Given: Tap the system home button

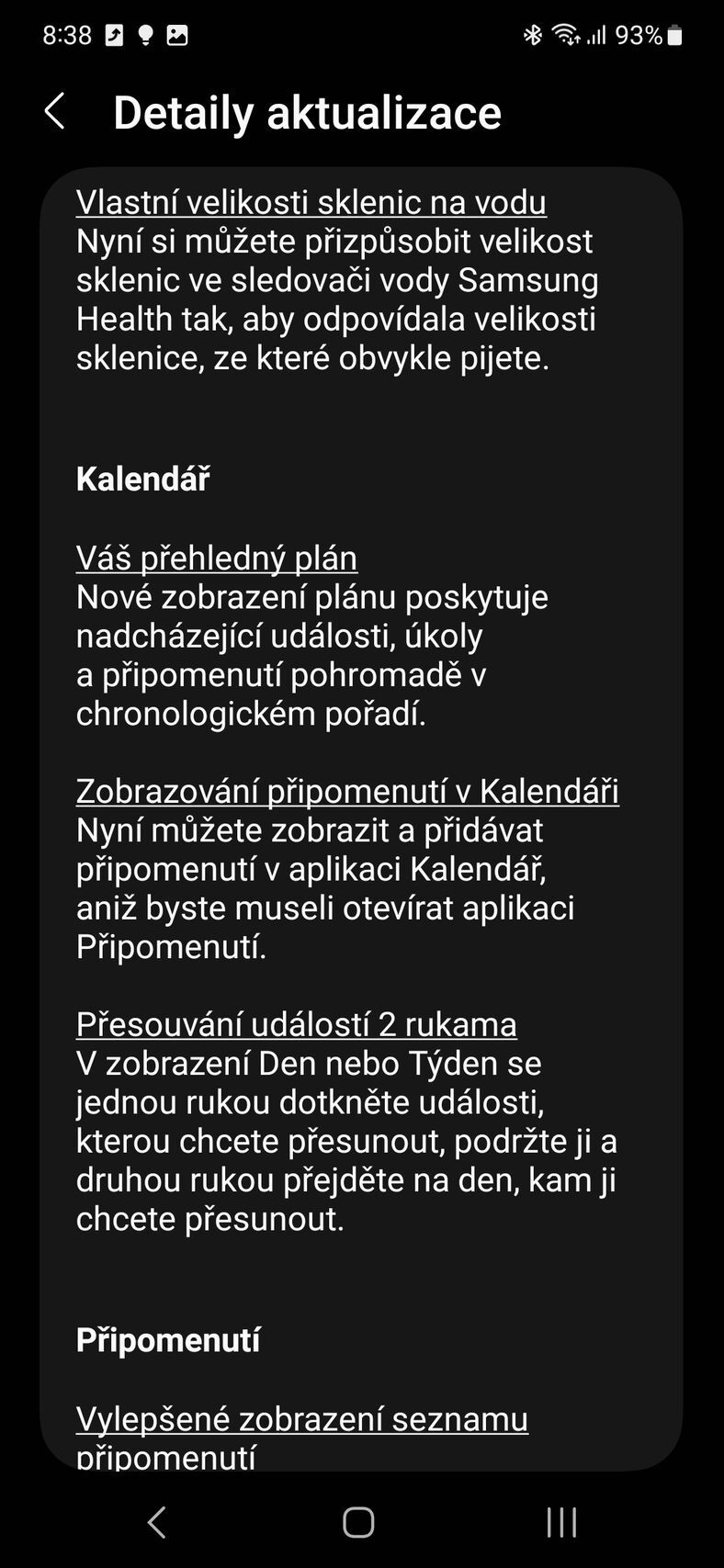Looking at the screenshot, I should 358,1522.
